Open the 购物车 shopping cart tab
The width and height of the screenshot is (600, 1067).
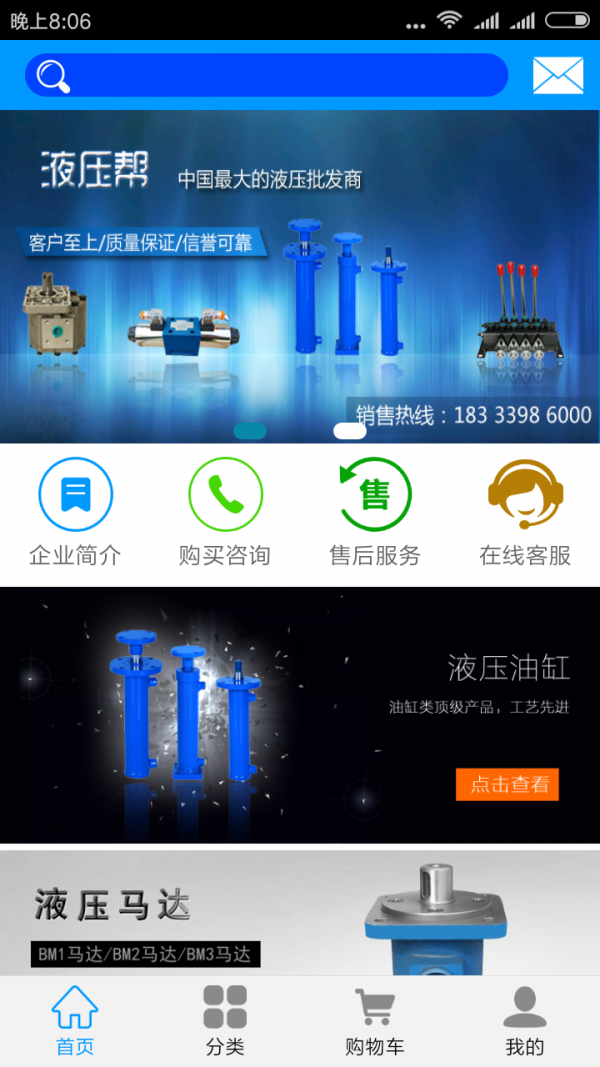click(375, 1021)
